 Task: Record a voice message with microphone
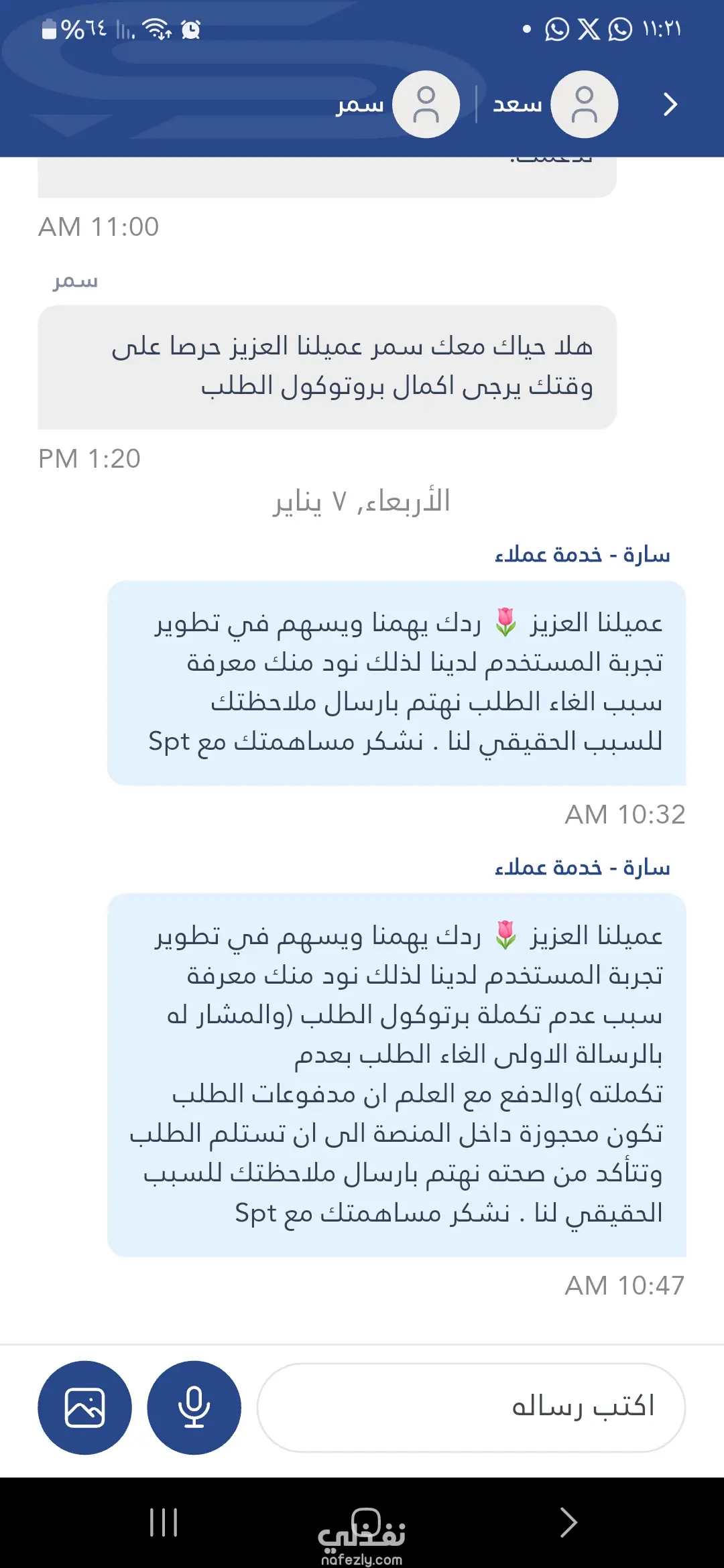coord(194,1407)
